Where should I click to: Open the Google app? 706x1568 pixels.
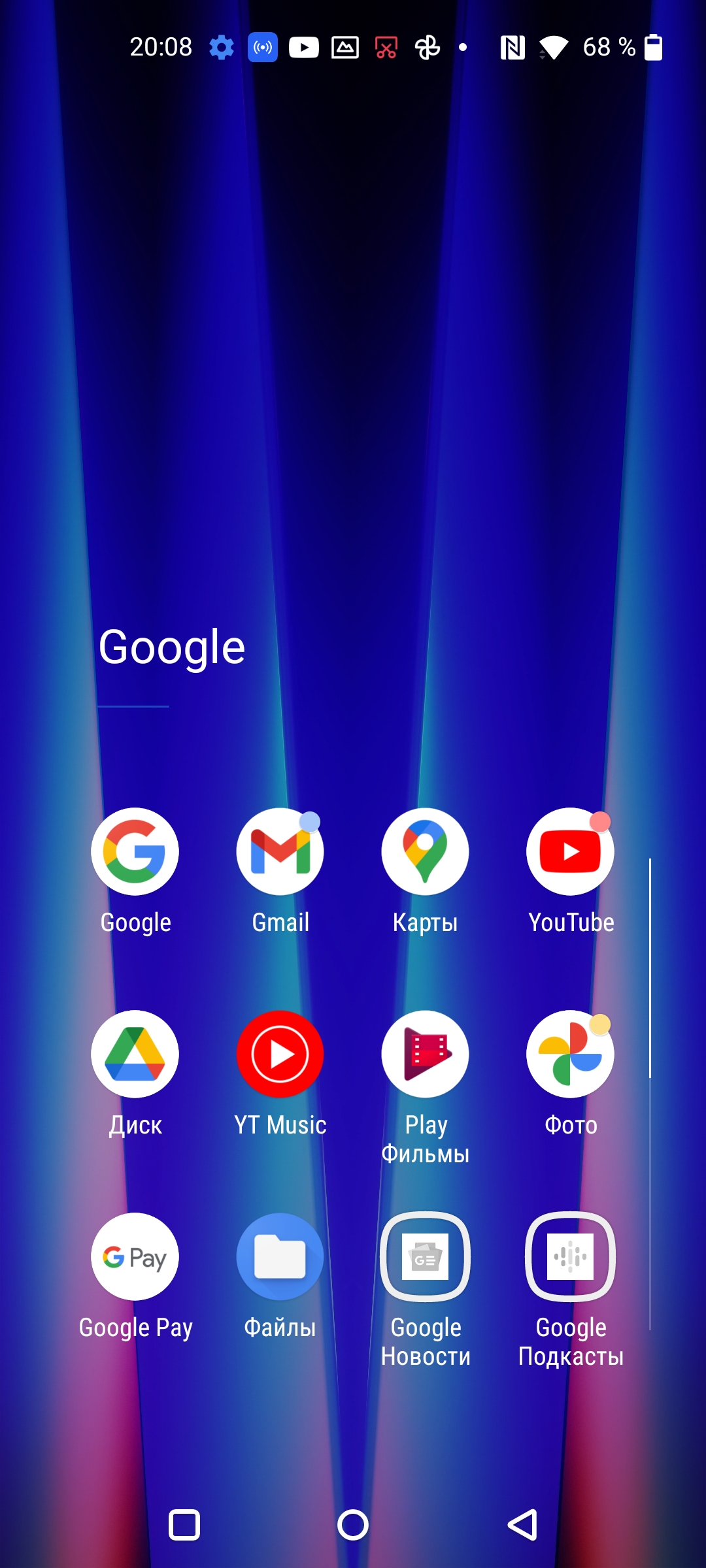[x=135, y=851]
